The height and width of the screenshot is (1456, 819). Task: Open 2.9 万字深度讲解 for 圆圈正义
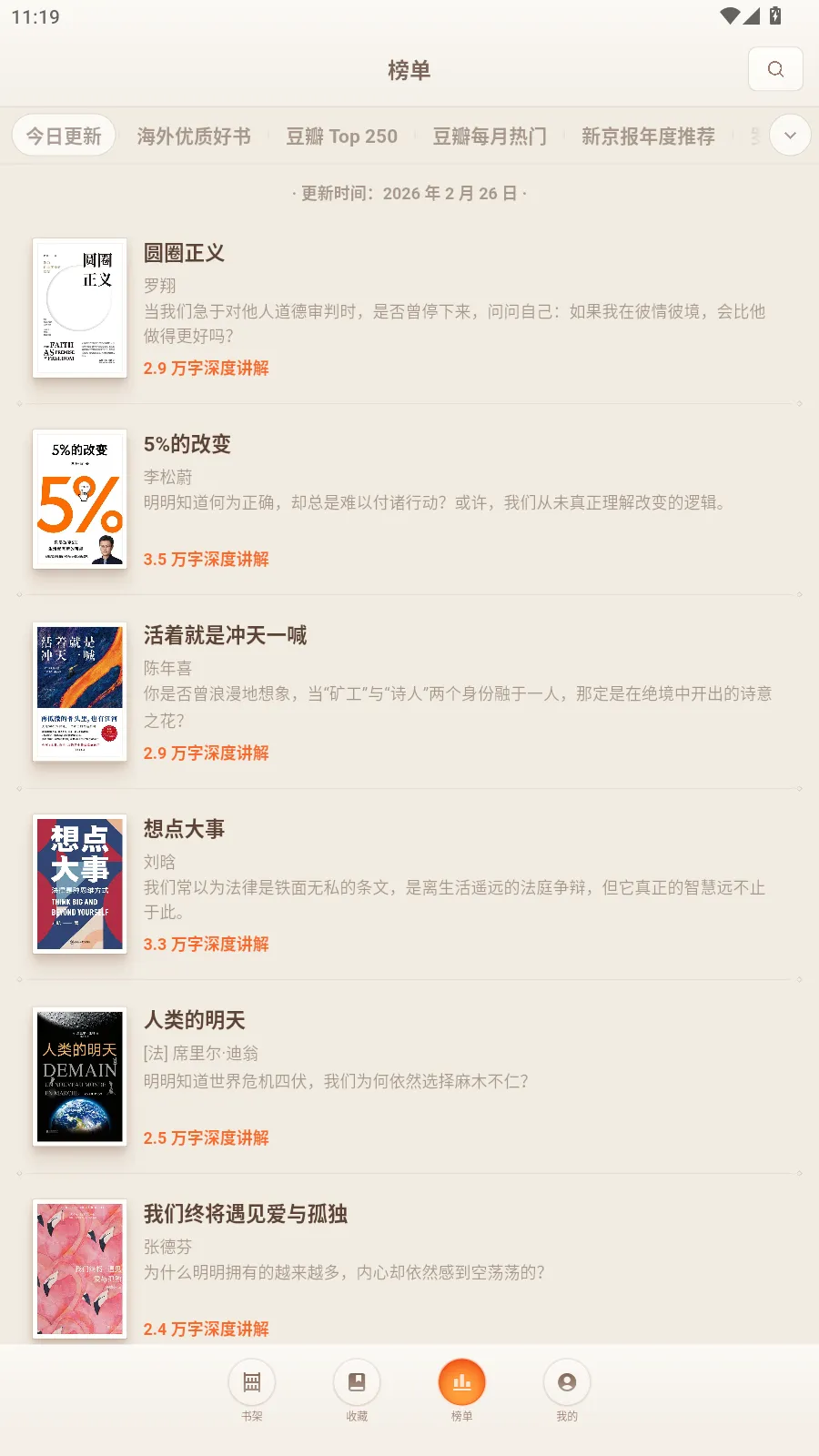(207, 369)
